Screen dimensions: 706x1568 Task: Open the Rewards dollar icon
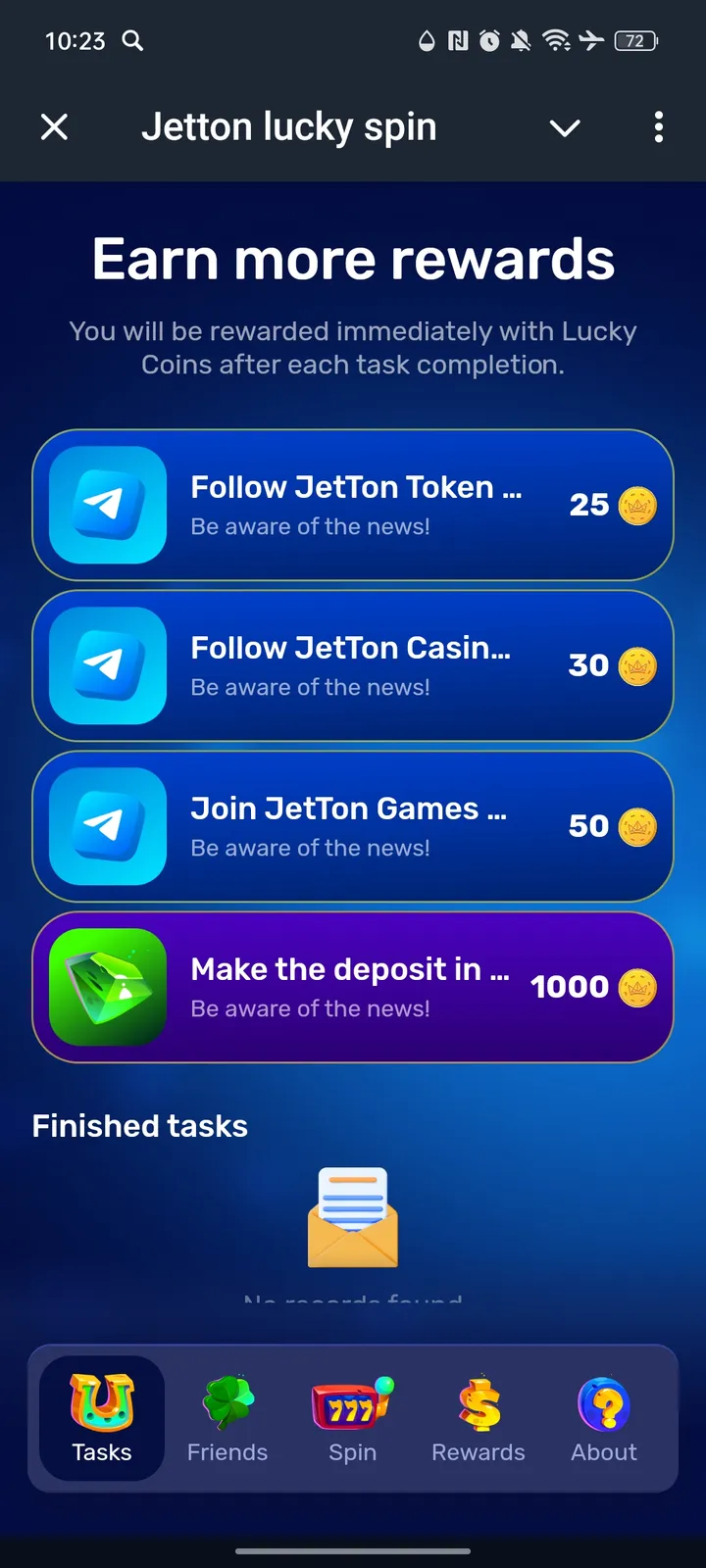pyautogui.click(x=478, y=1403)
